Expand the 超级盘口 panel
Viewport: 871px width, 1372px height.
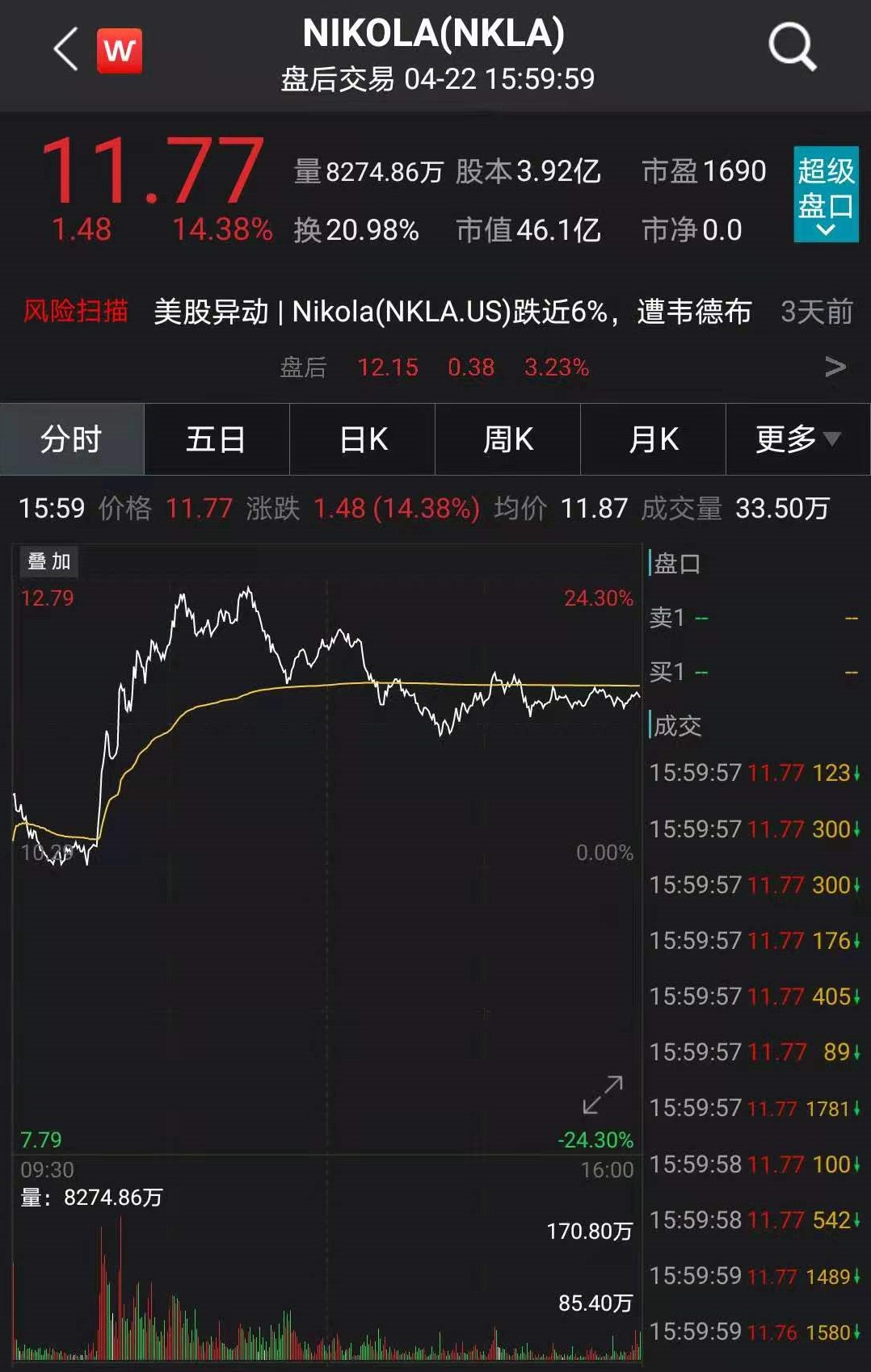(x=825, y=195)
